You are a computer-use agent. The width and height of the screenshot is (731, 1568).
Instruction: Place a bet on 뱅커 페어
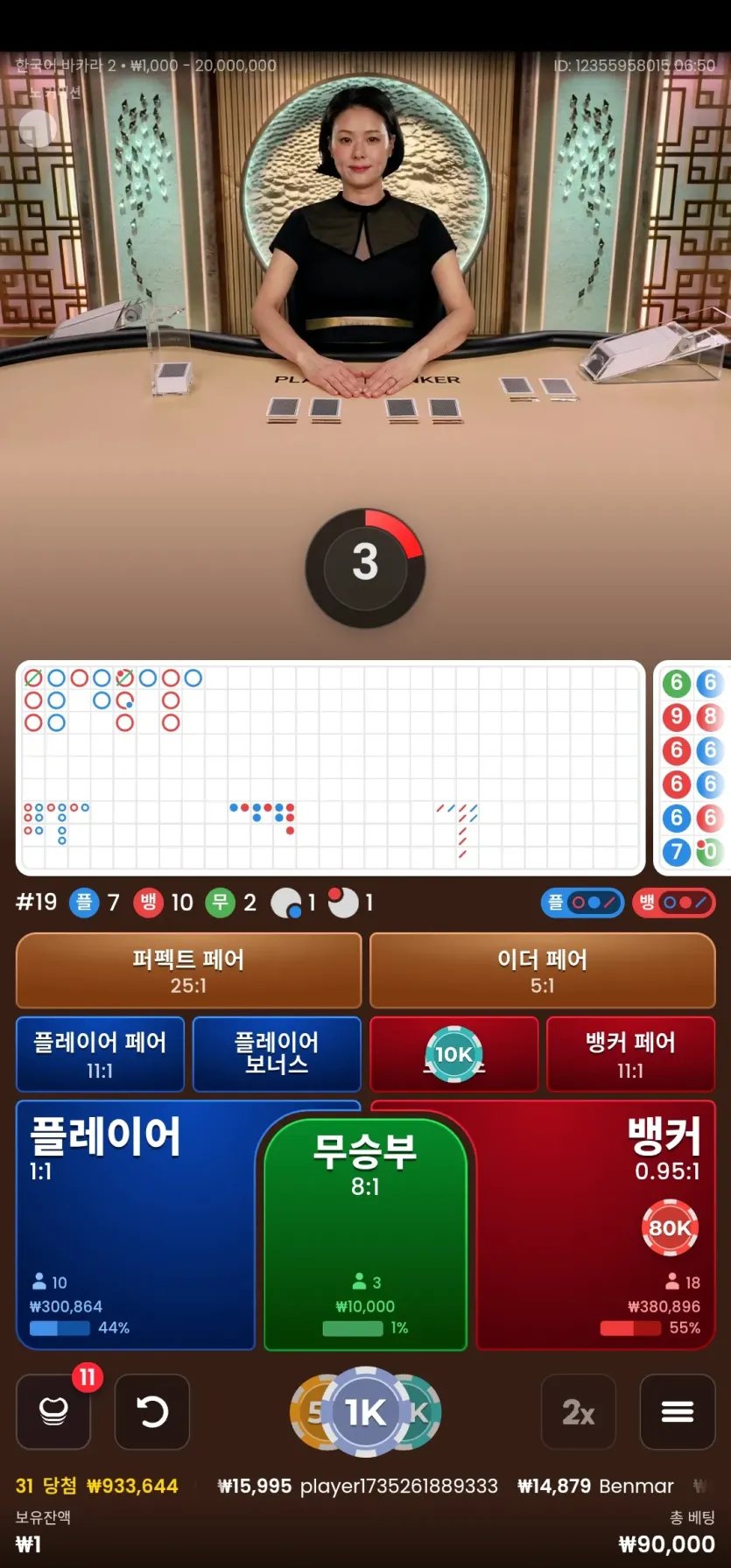[x=630, y=1054]
